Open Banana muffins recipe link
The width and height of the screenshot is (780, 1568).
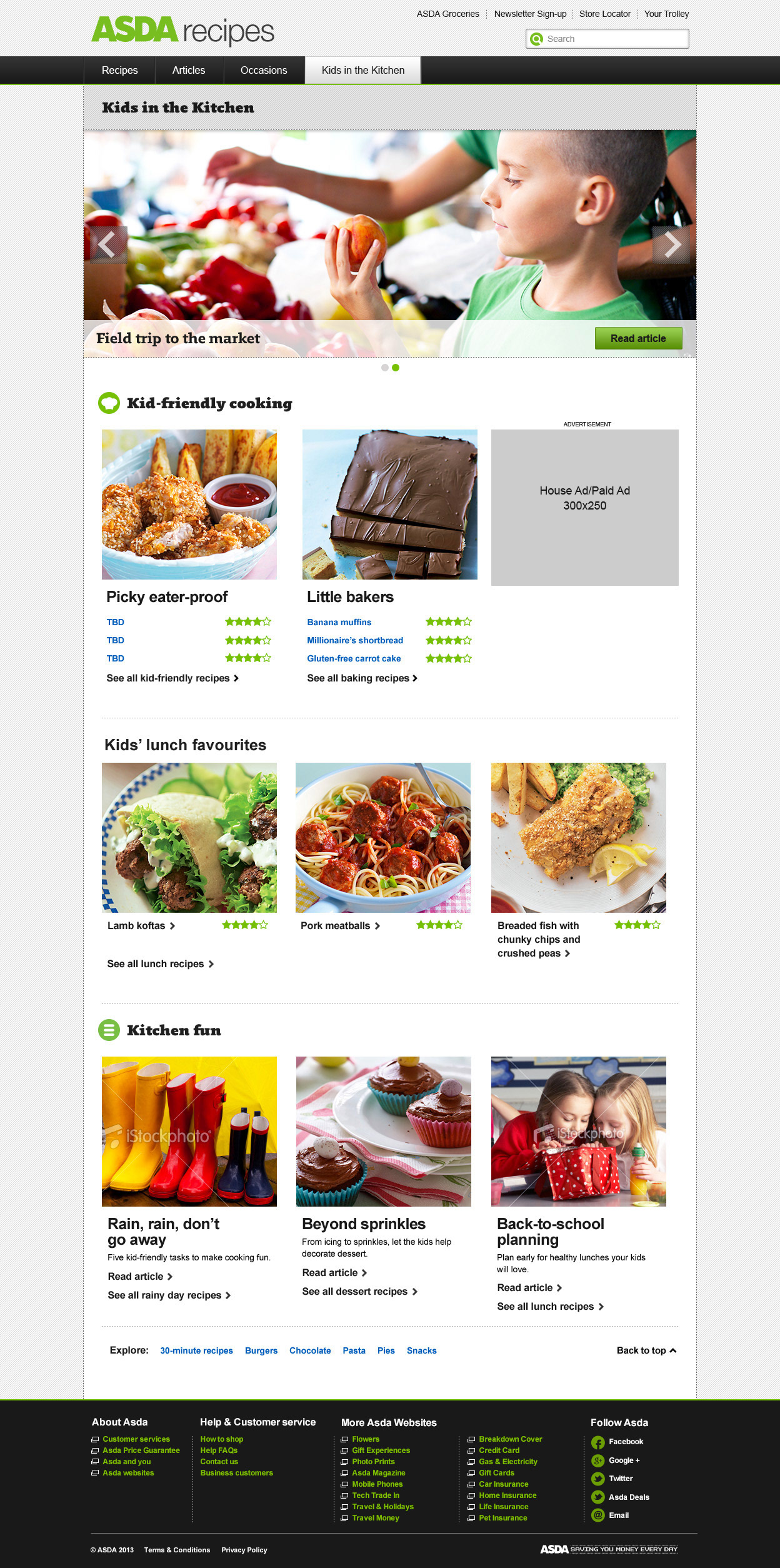(339, 622)
